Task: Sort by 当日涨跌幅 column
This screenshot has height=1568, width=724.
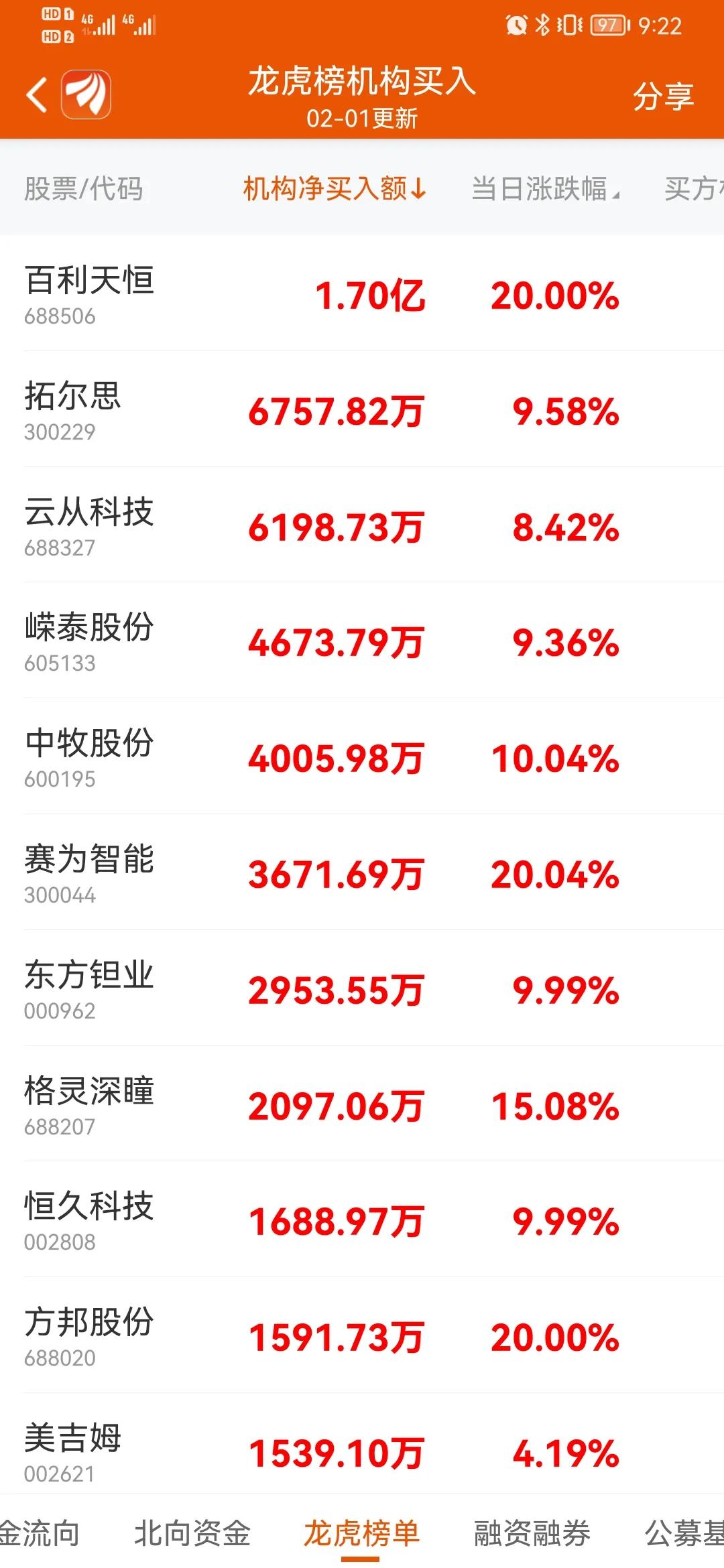Action: pyautogui.click(x=546, y=188)
